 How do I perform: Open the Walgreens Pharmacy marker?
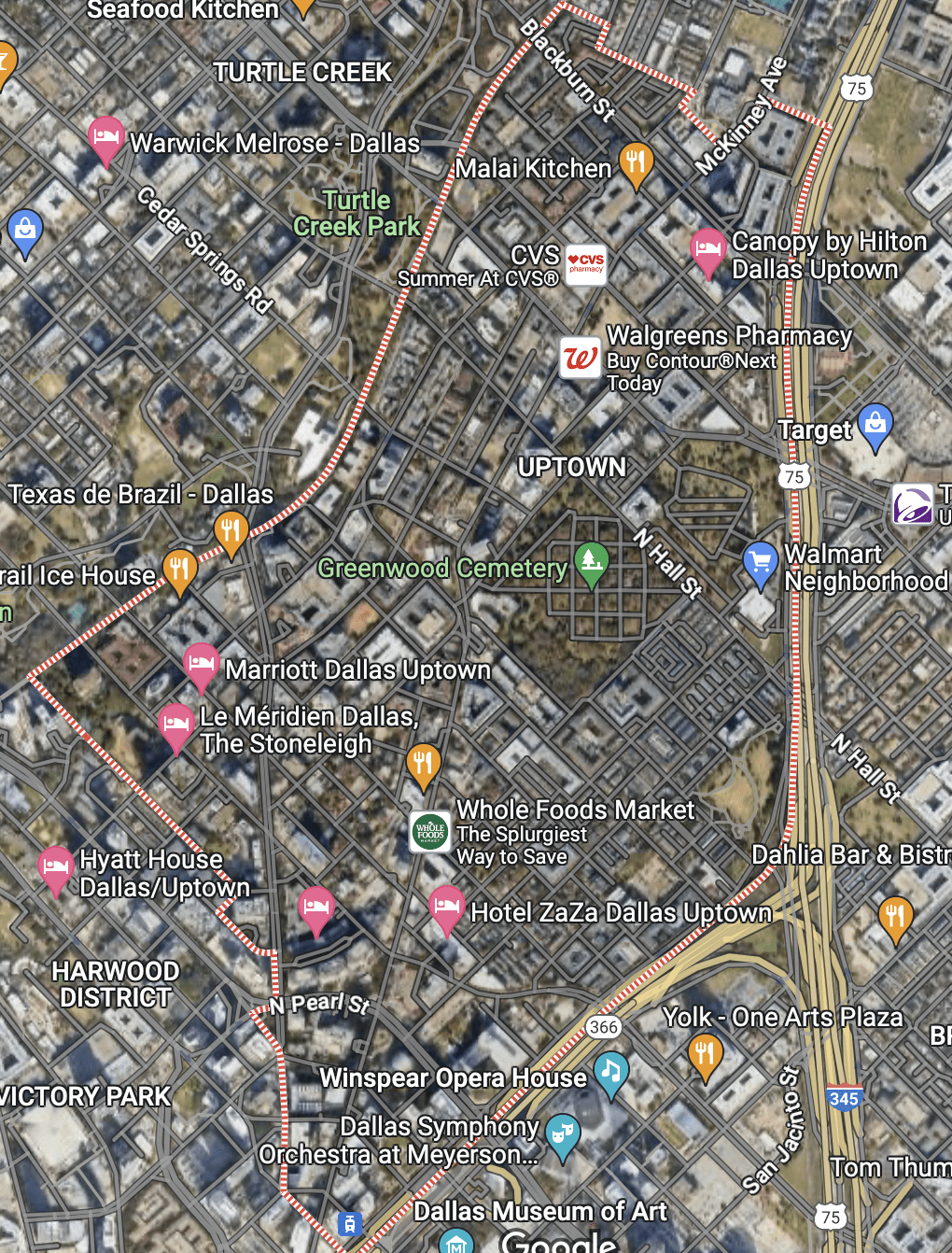coord(581,358)
